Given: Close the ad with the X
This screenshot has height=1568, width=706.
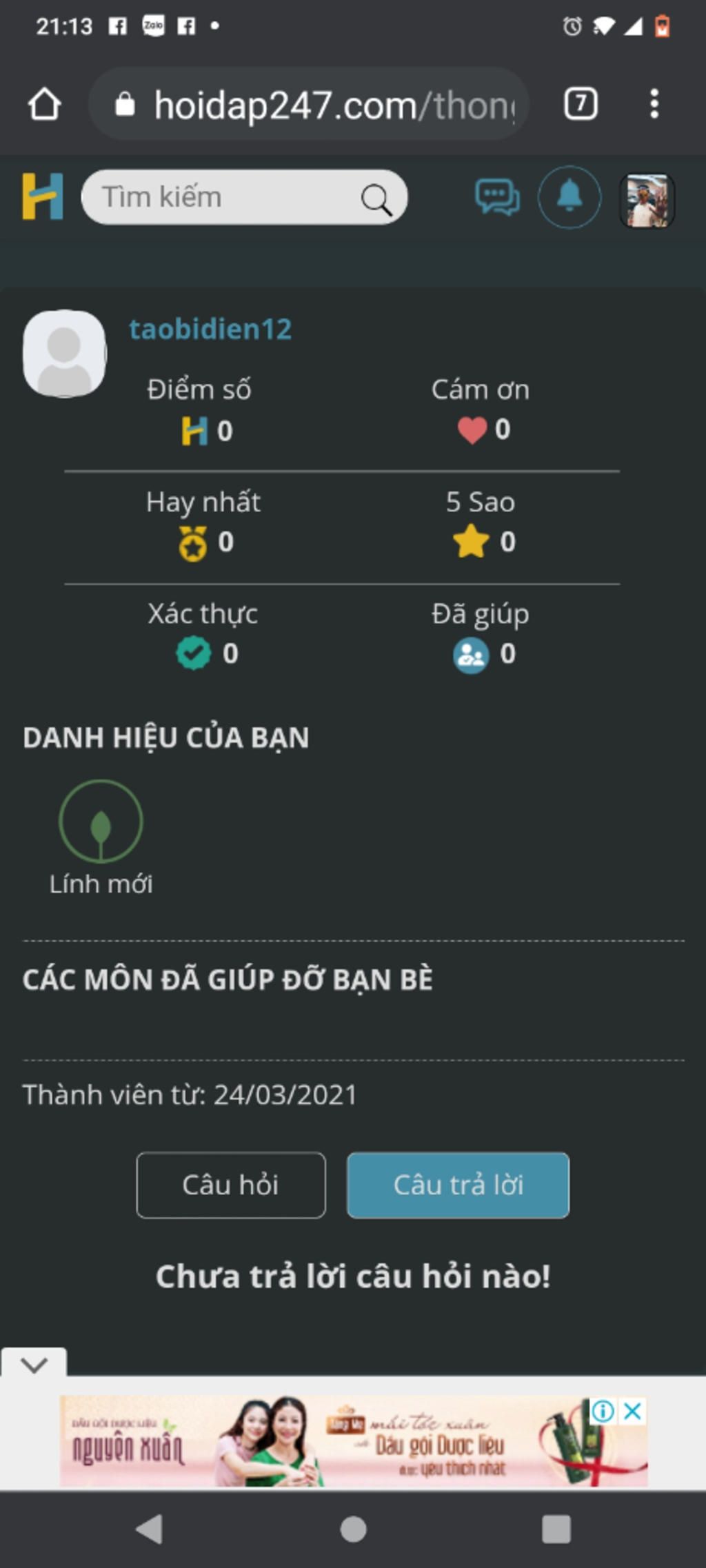Looking at the screenshot, I should click(632, 1412).
